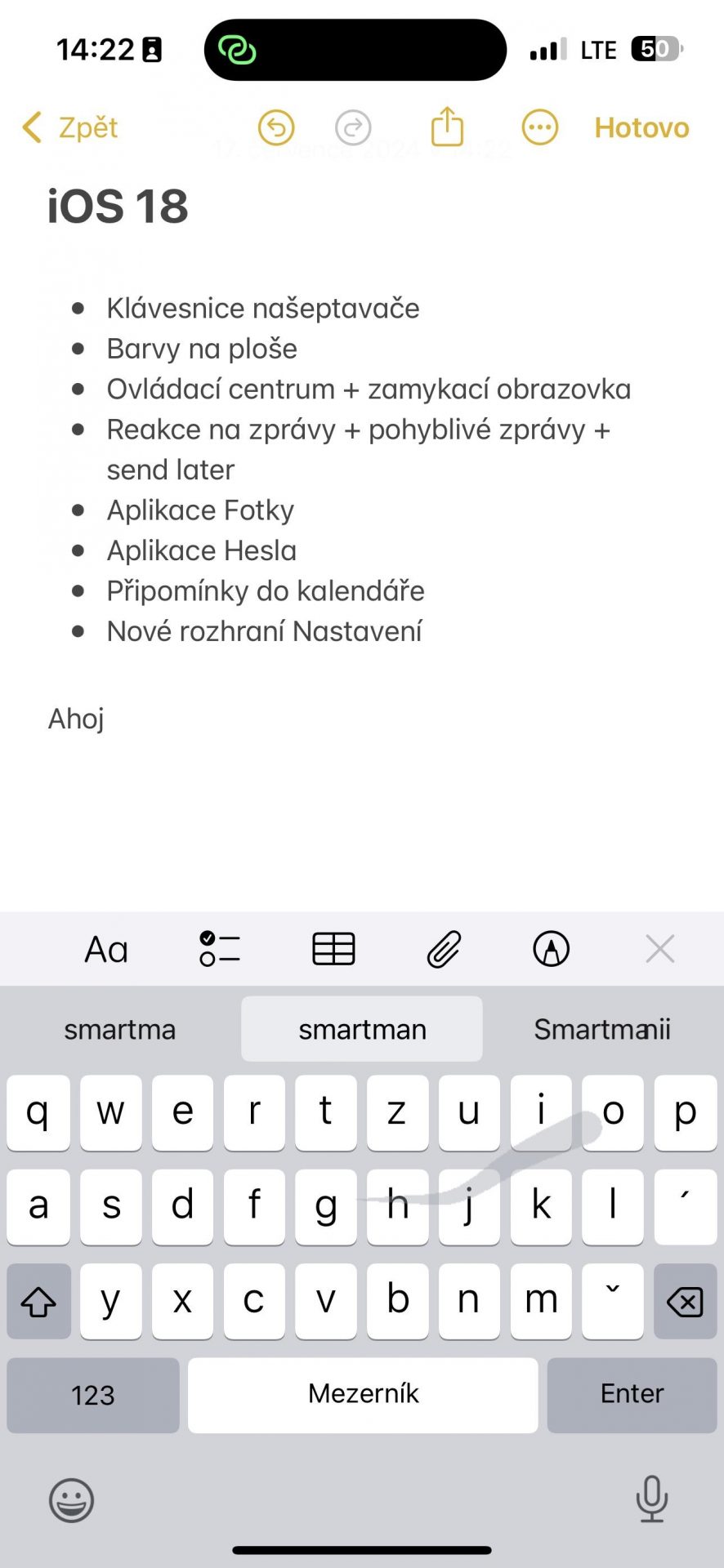Open the emoji keyboard
724x1568 pixels.
[72, 1500]
